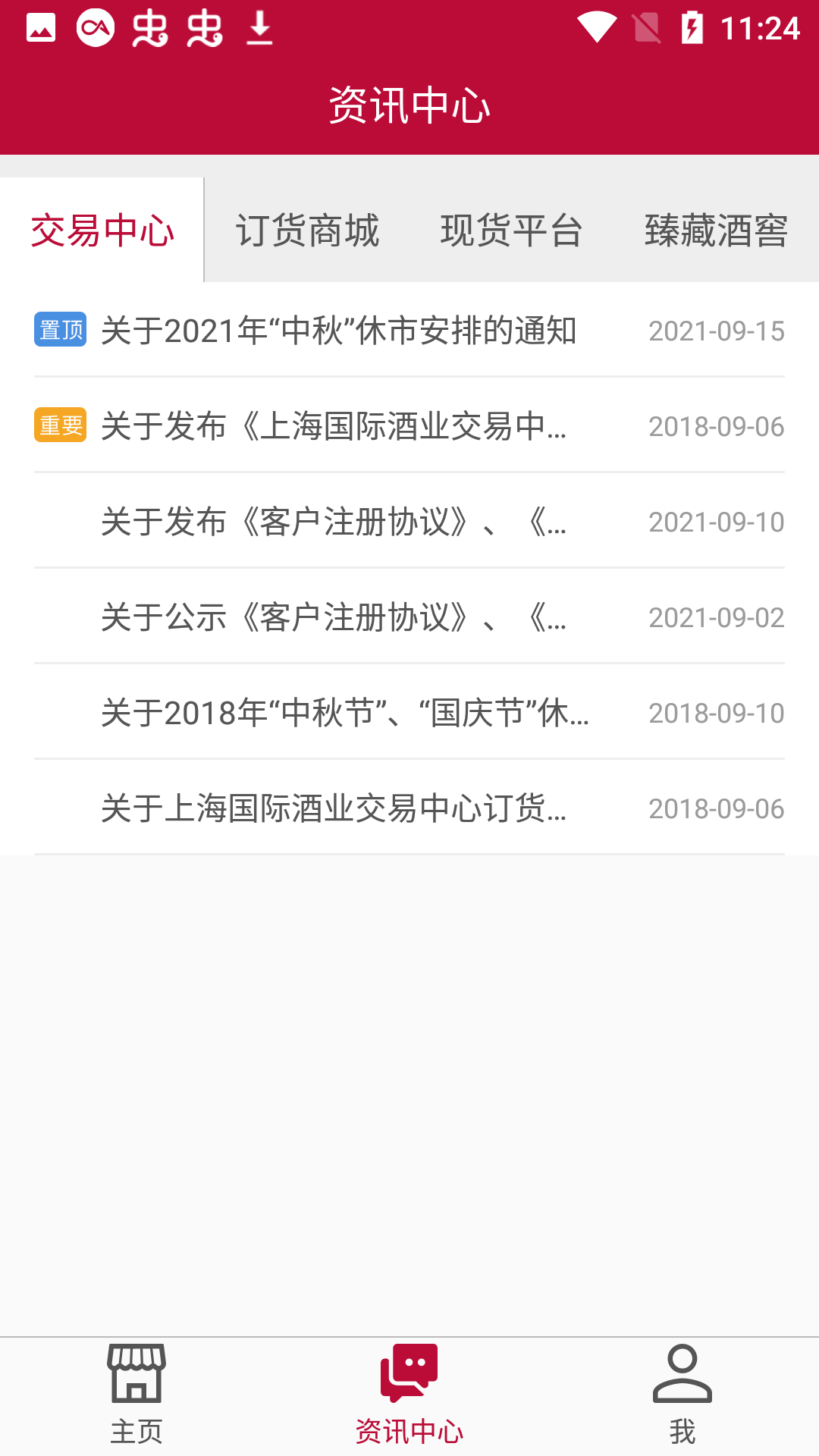This screenshot has height=1456, width=819.
Task: Open the 关于发布《客户注册协议》 notice
Action: (x=334, y=522)
